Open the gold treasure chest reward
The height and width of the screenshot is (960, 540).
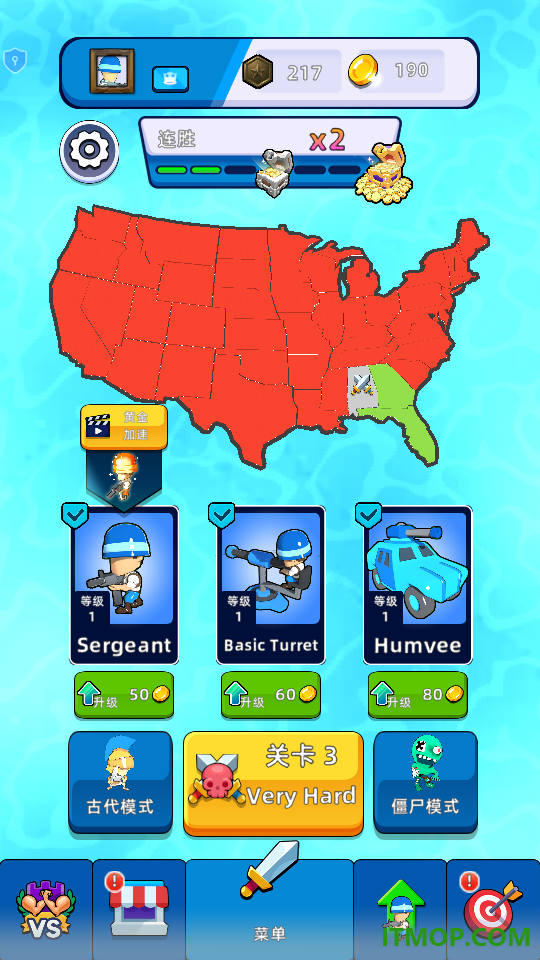point(384,170)
